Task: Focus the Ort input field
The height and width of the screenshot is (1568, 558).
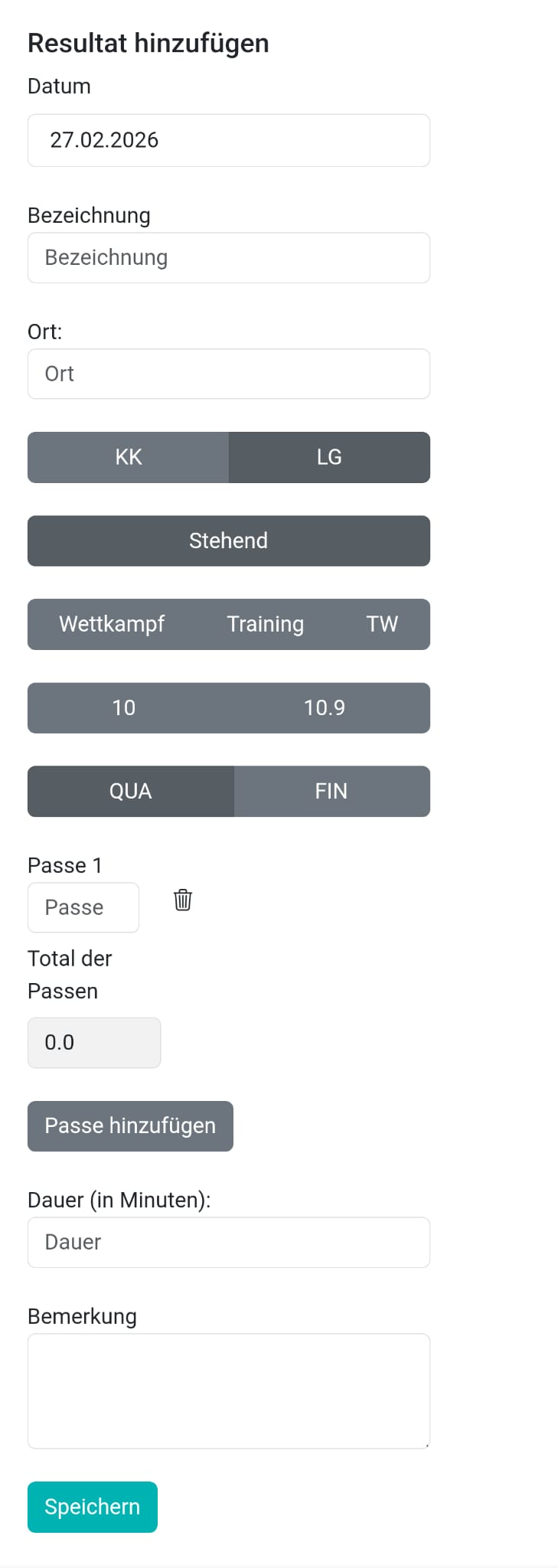Action: [228, 374]
